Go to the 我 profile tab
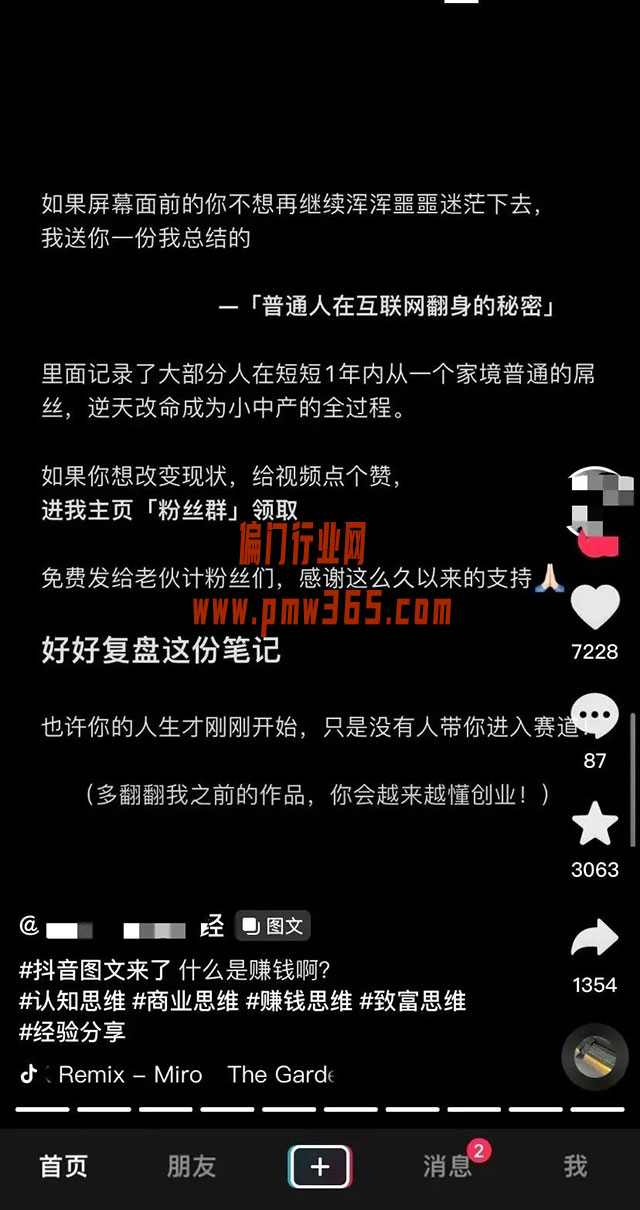Viewport: 640px width, 1210px height. coord(575,1166)
